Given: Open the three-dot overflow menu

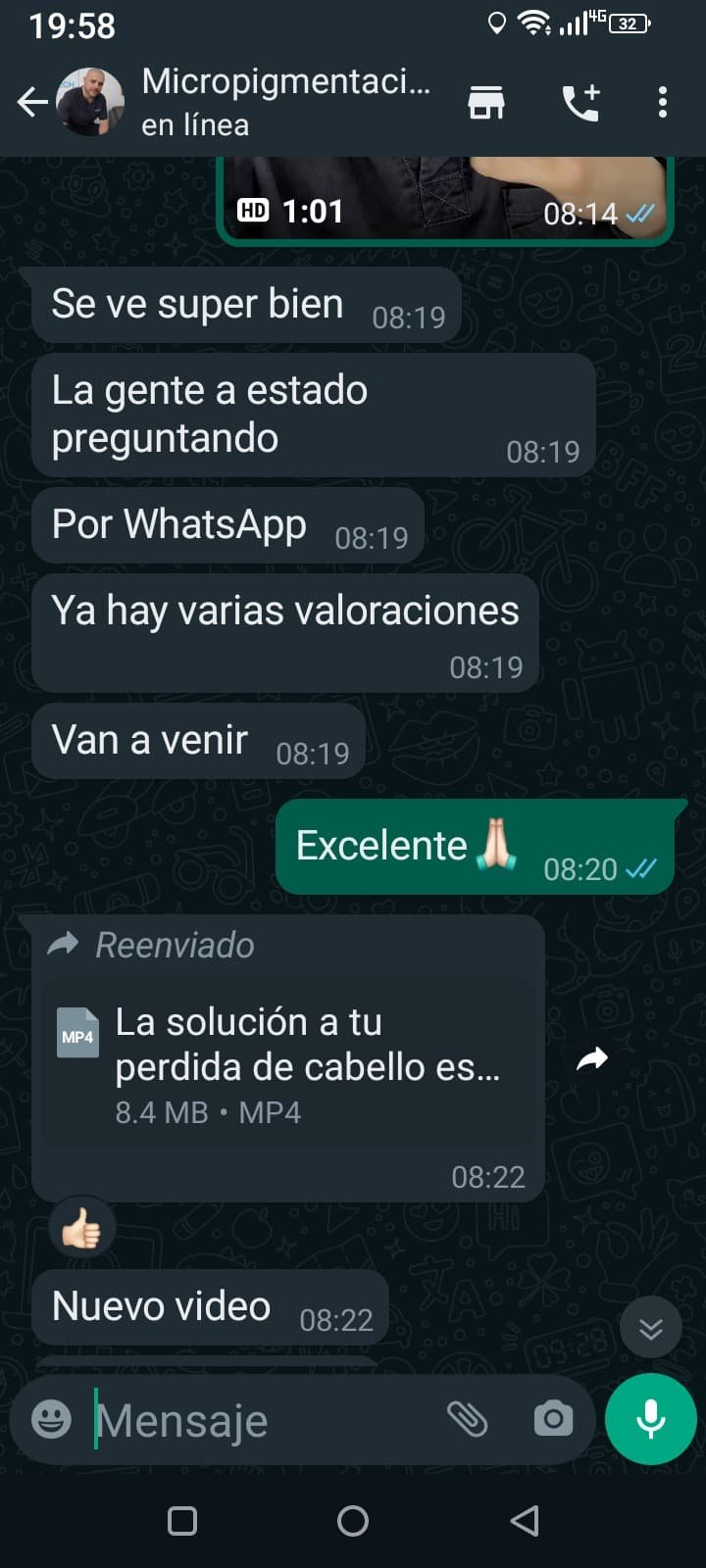Looking at the screenshot, I should 663,101.
